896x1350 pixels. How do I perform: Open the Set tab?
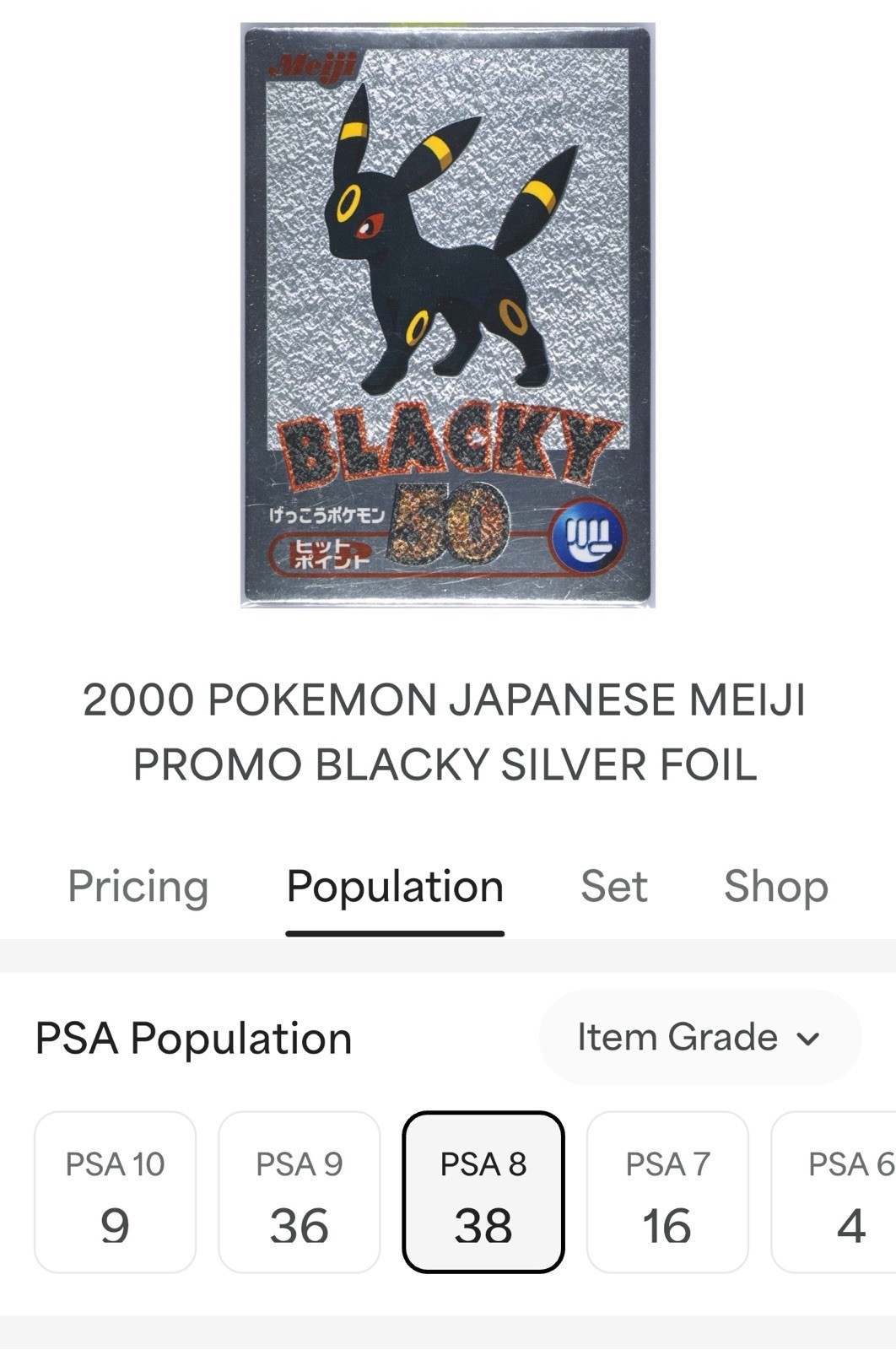pos(613,887)
